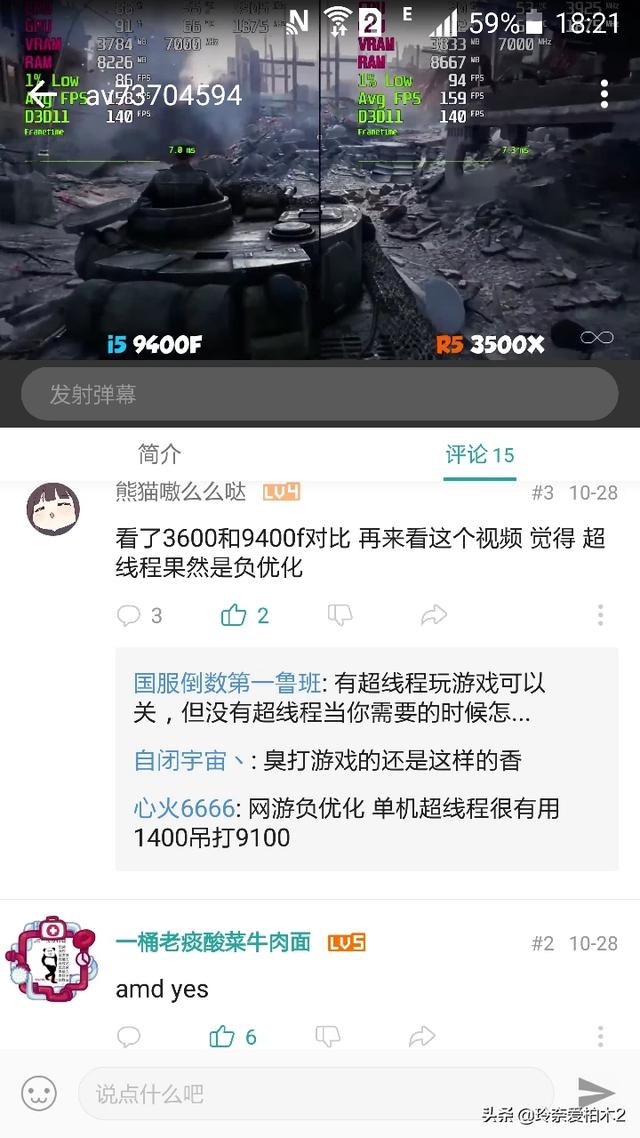Screen dimensions: 640x1138
Task: Open the video overflow menu
Action: 604,95
